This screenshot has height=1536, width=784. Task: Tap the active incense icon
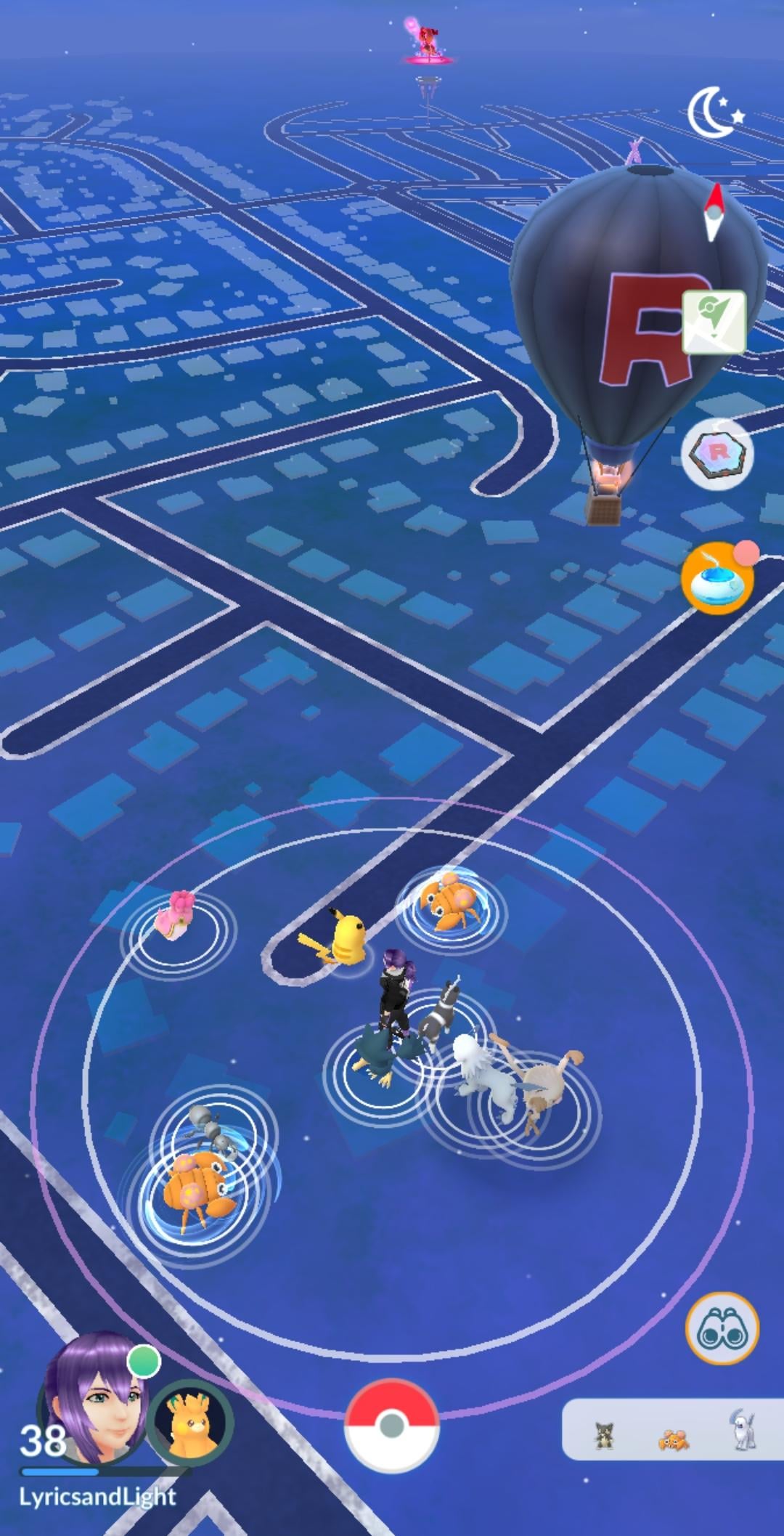coord(716,580)
